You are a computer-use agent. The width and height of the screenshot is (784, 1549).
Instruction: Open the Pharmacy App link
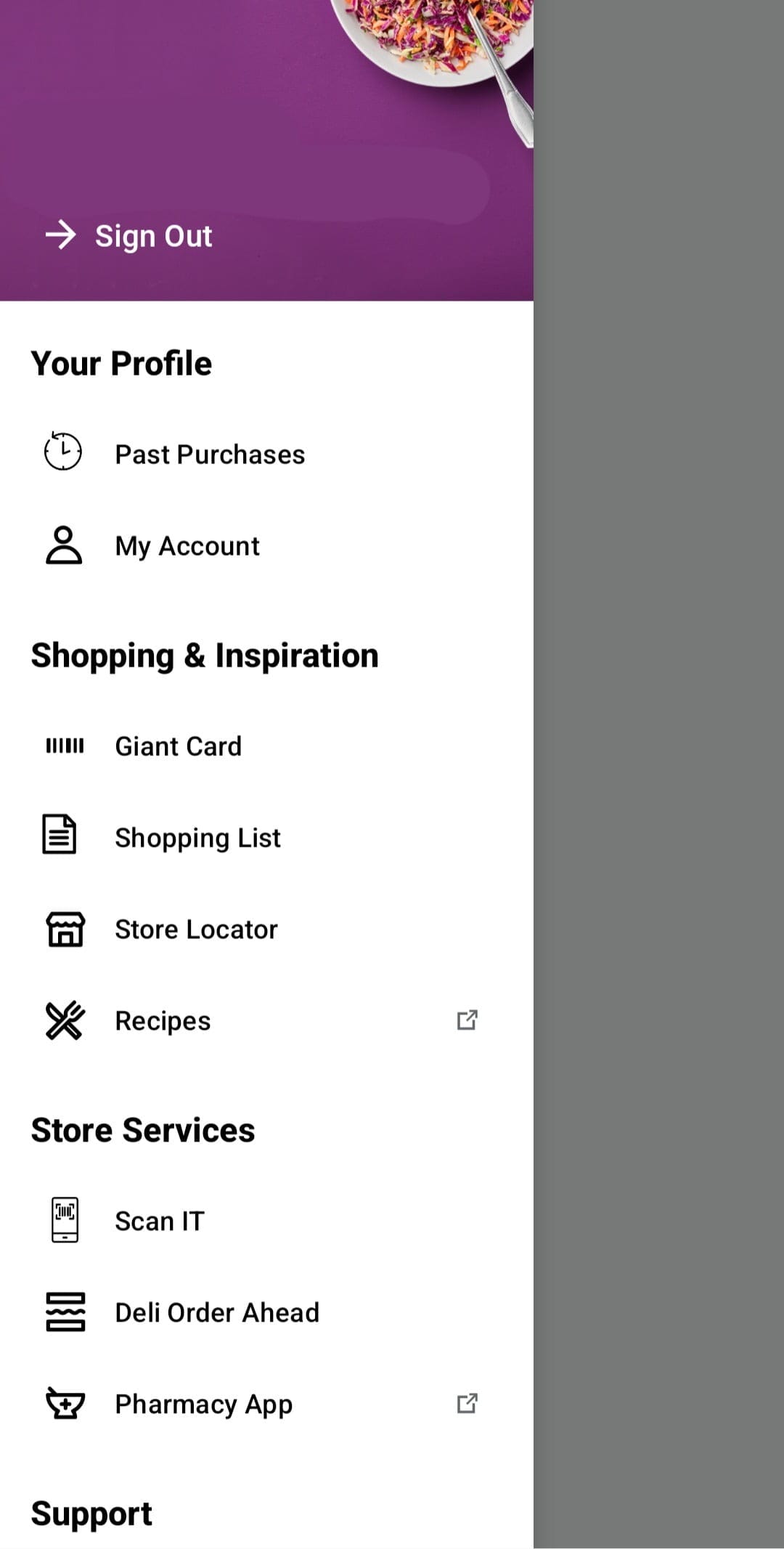click(266, 1404)
